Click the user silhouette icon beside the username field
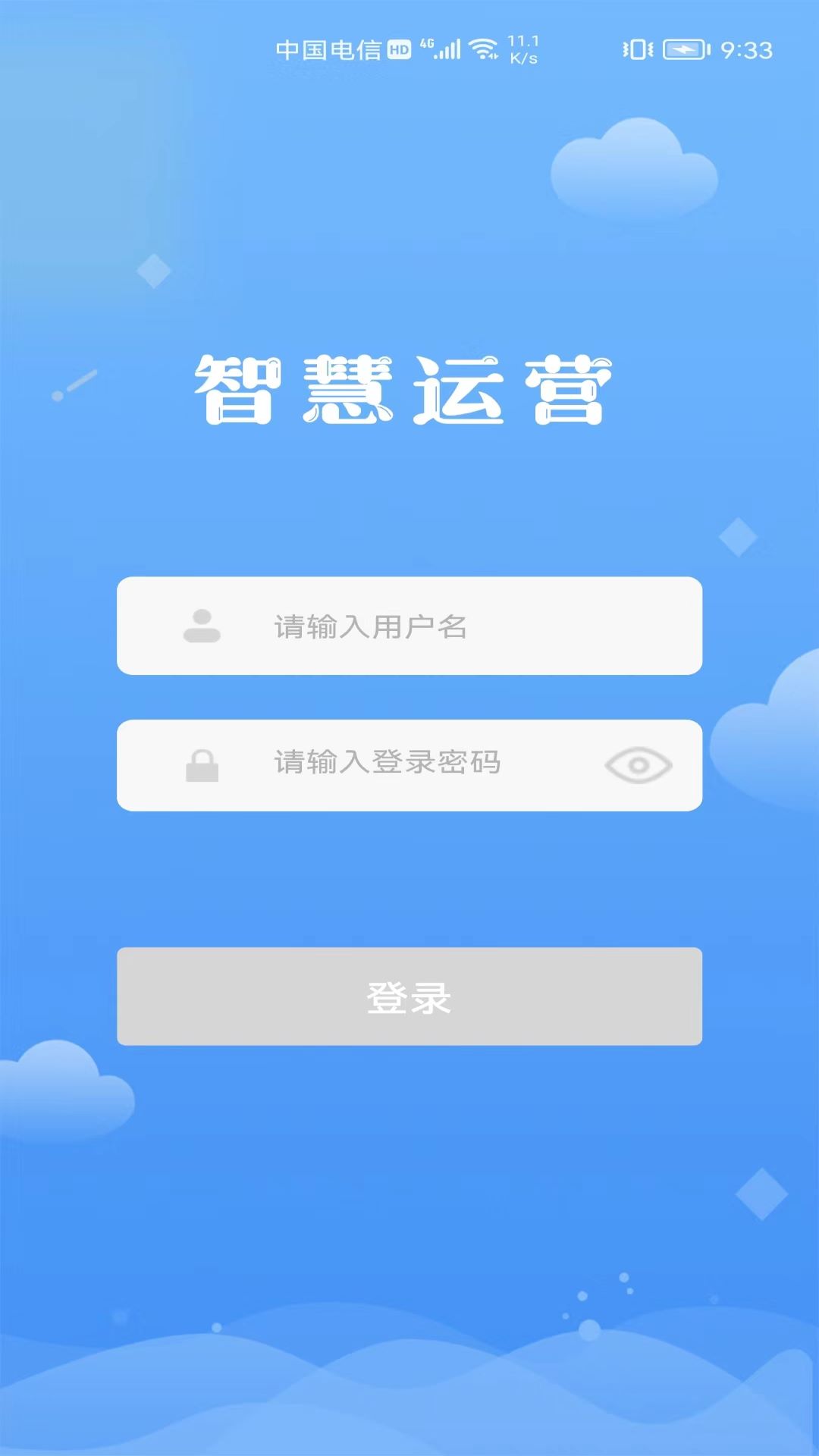Viewport: 819px width, 1456px height. (201, 627)
